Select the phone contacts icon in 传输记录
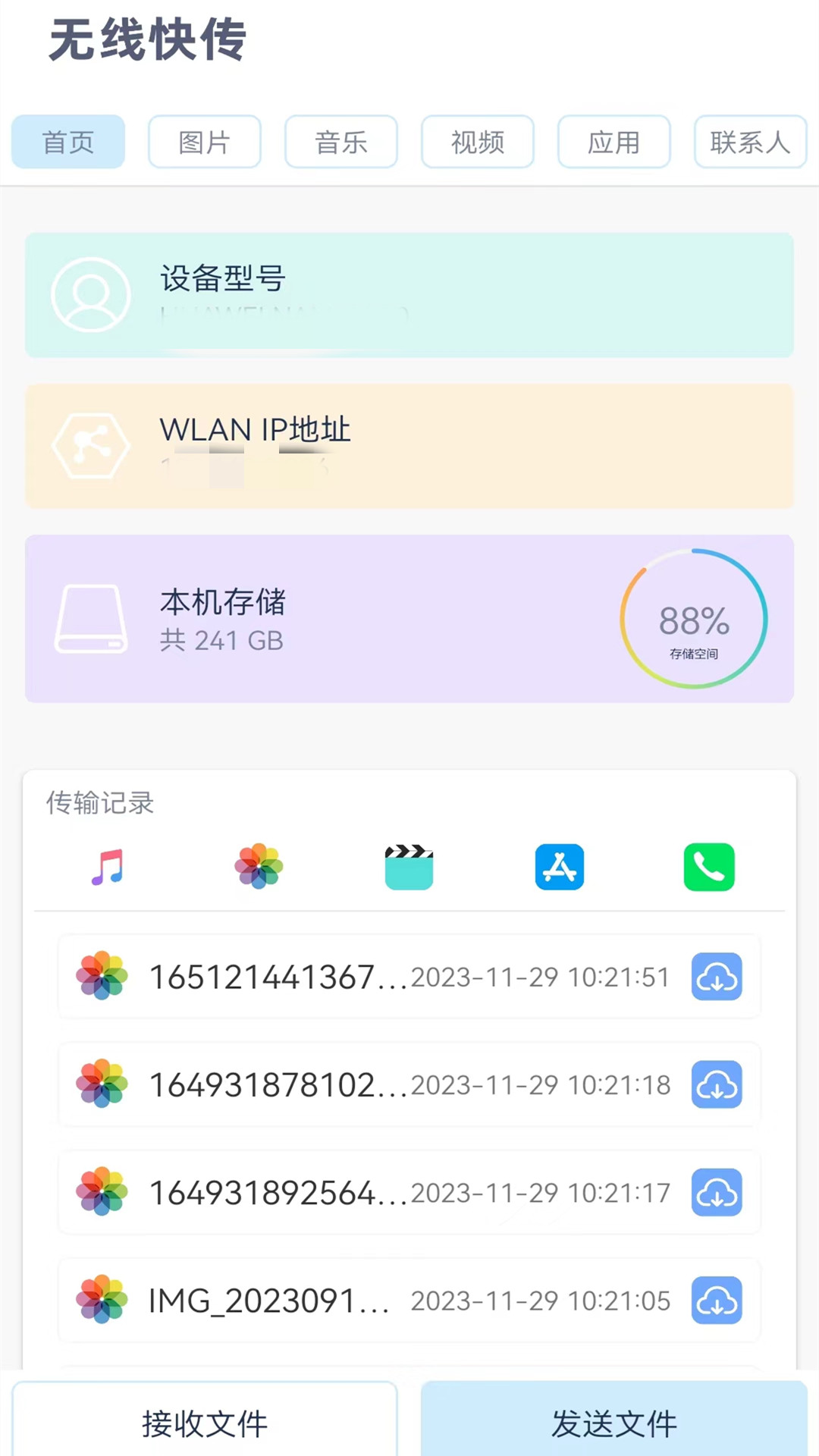This screenshot has width=819, height=1456. 708,868
